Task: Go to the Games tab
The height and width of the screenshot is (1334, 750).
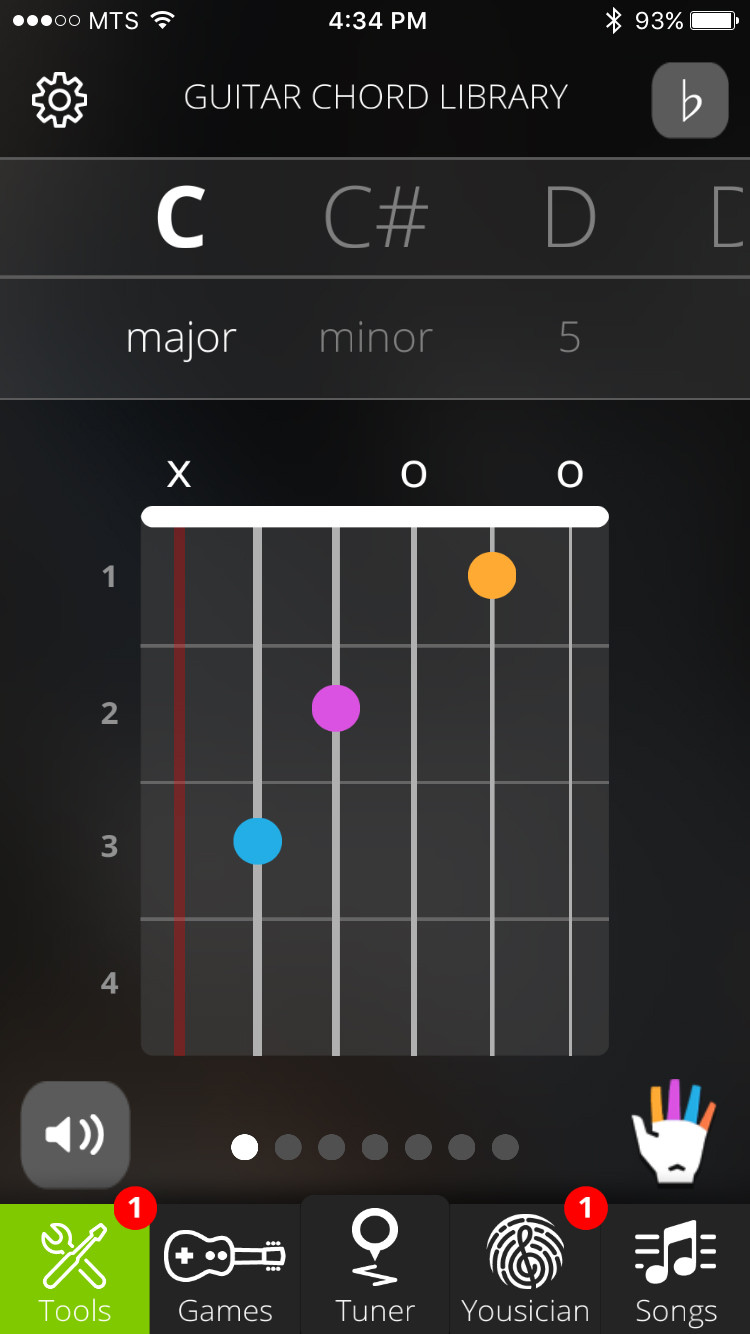Action: click(x=225, y=1269)
